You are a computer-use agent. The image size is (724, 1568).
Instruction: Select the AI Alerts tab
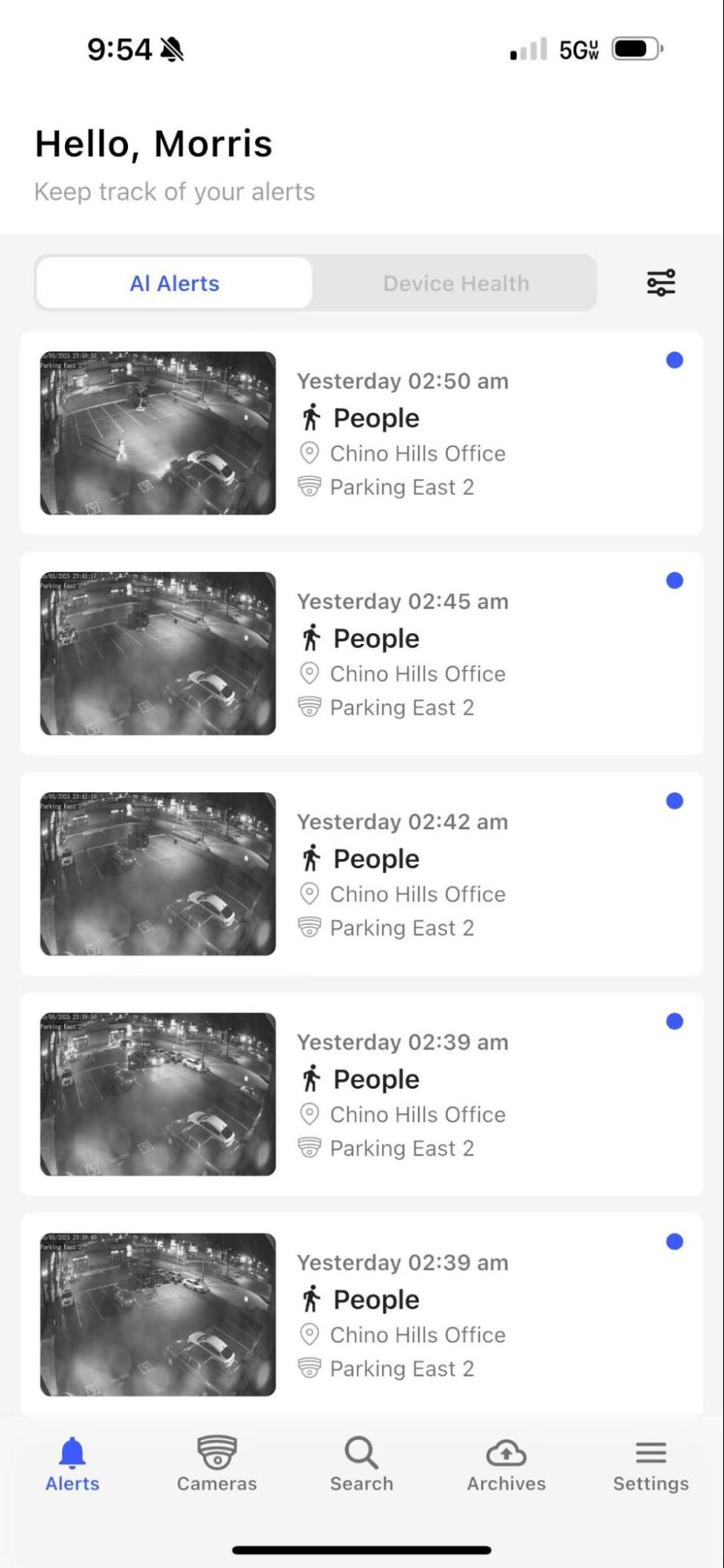pos(174,283)
